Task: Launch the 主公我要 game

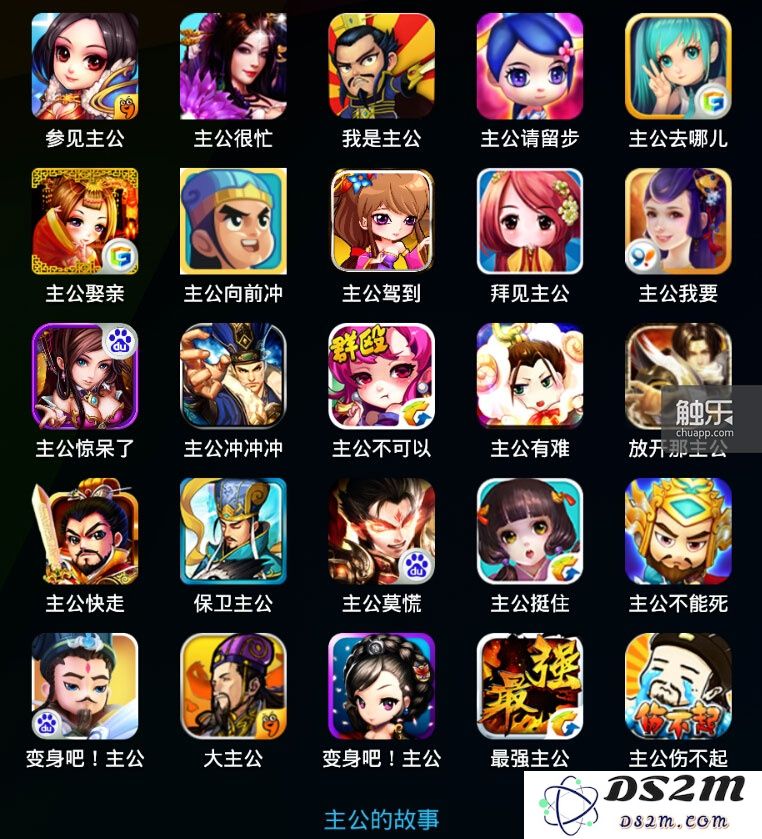Action: (x=678, y=221)
